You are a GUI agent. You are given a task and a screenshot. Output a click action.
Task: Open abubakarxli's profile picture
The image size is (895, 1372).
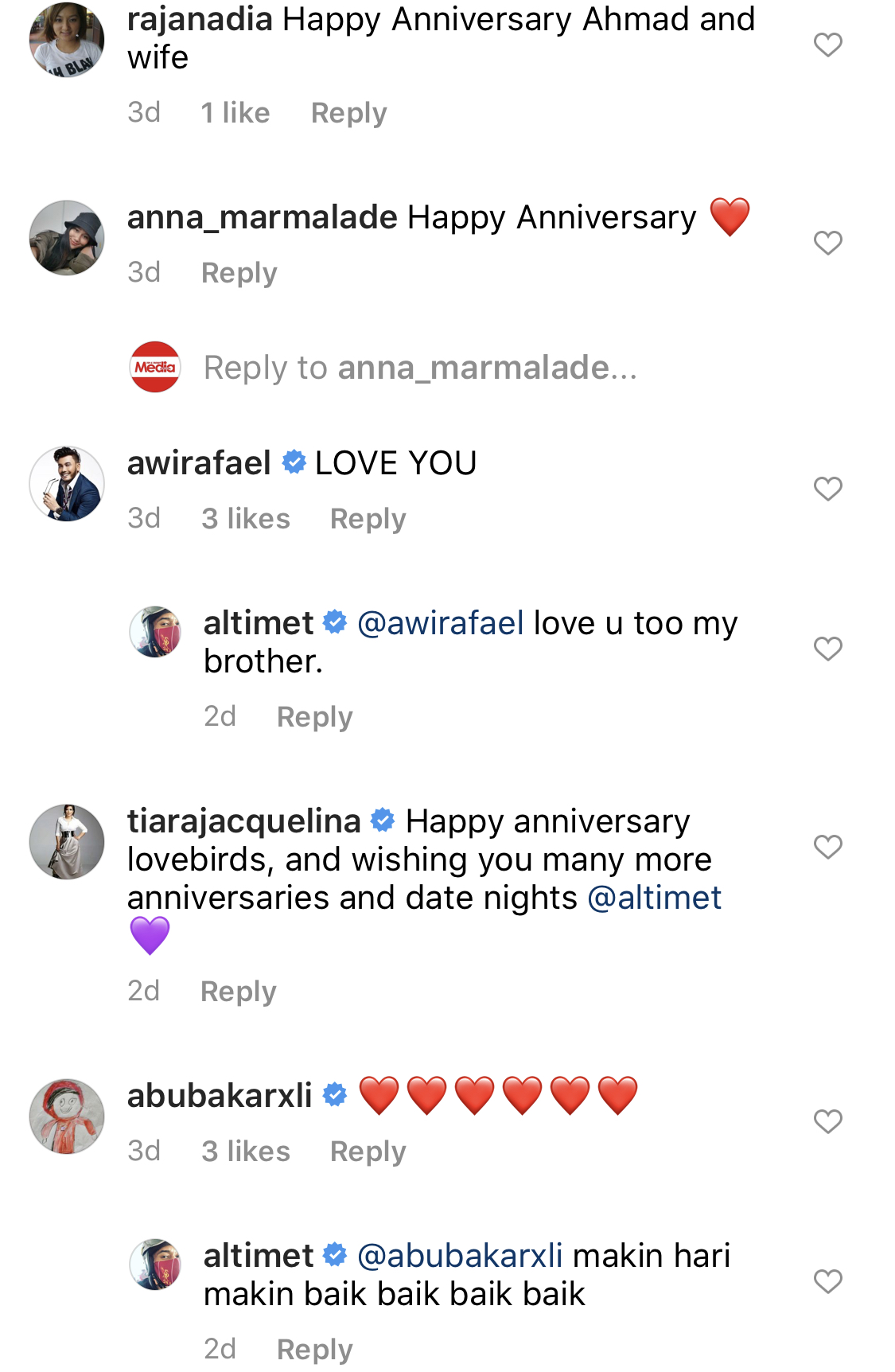point(67,1117)
